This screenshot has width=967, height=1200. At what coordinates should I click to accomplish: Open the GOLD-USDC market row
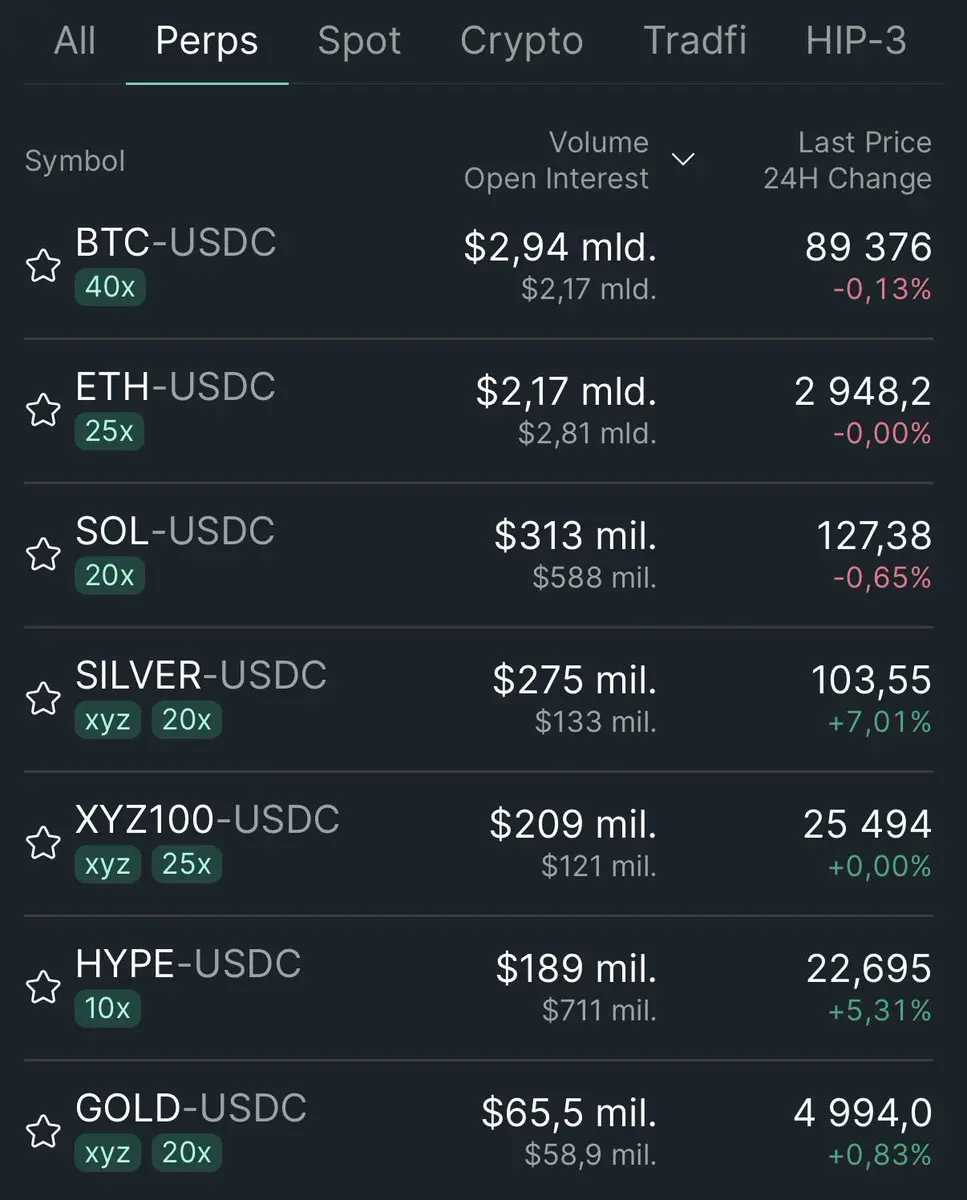click(x=191, y=1109)
